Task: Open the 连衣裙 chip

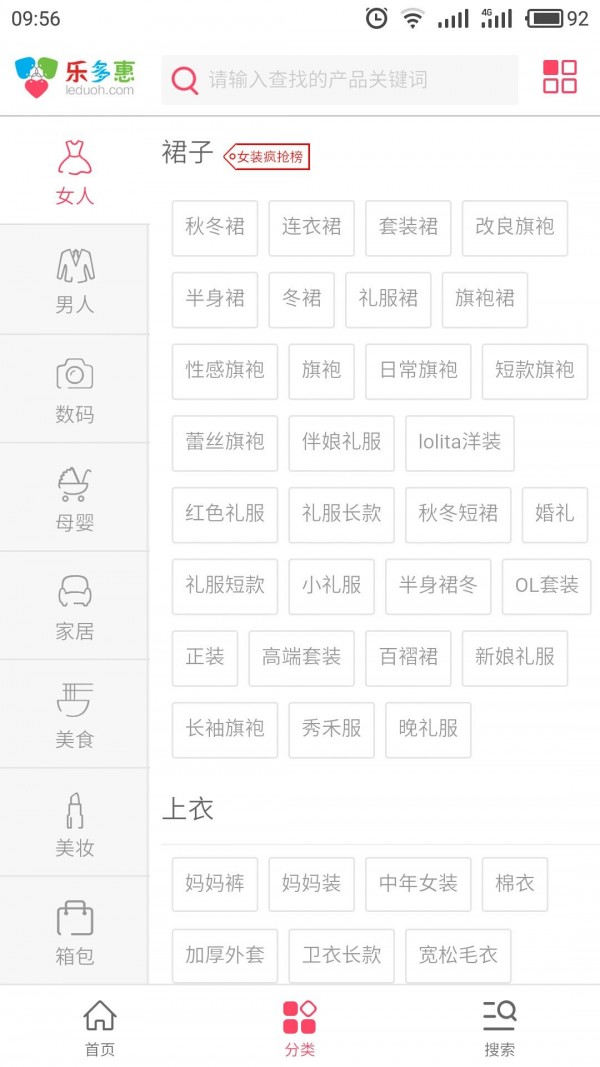Action: tap(311, 227)
